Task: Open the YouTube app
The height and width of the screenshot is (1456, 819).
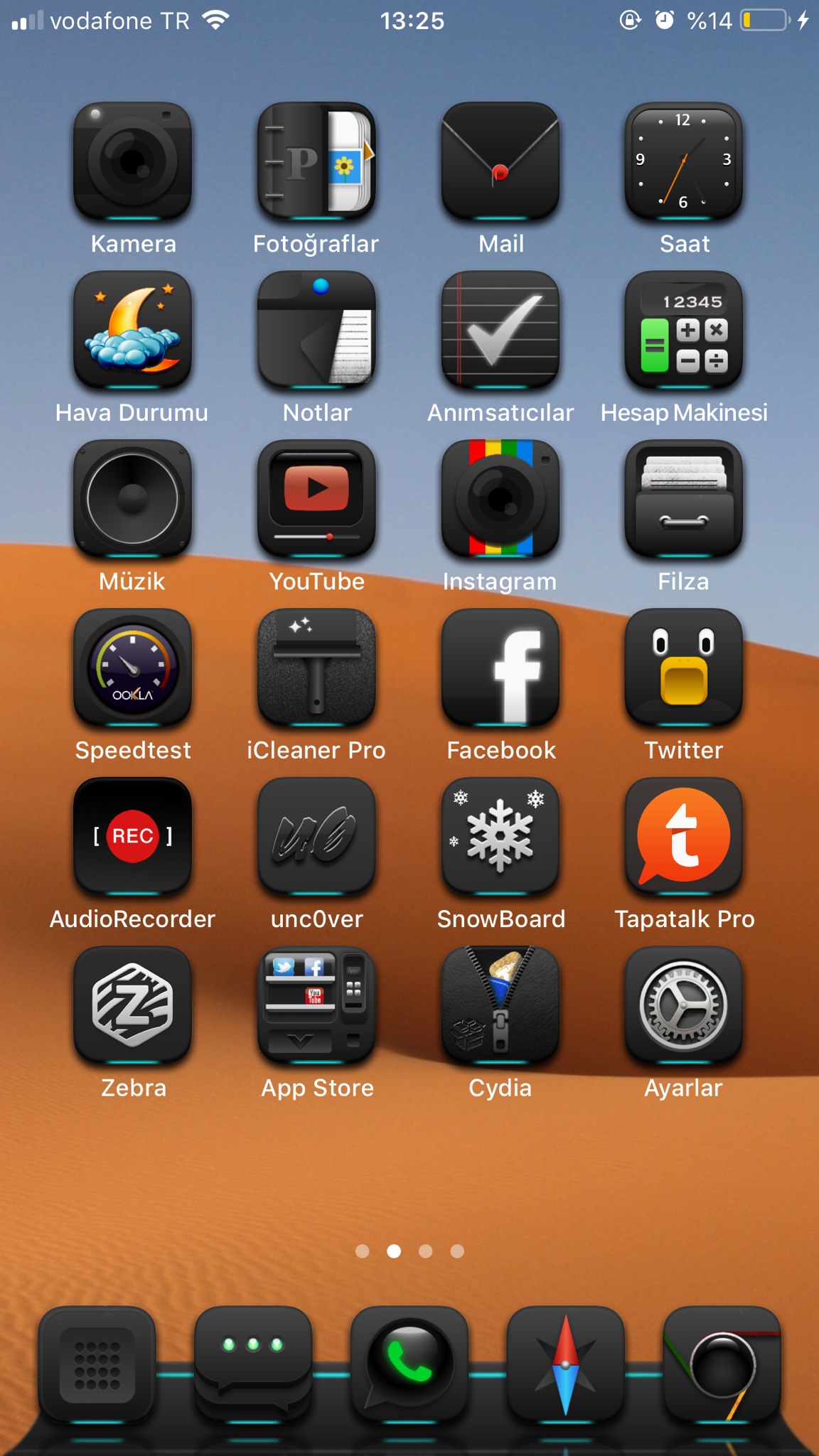Action: click(x=316, y=498)
